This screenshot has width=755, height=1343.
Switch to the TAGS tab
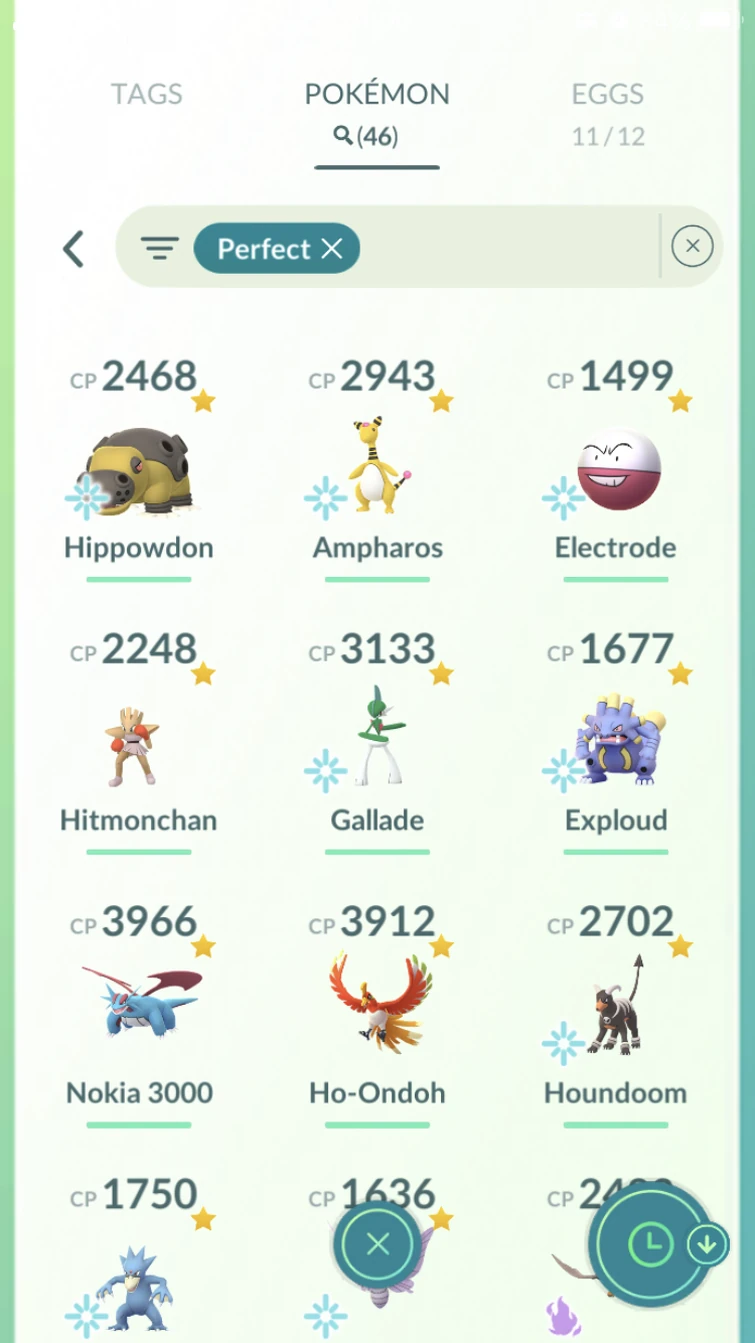[x=148, y=94]
